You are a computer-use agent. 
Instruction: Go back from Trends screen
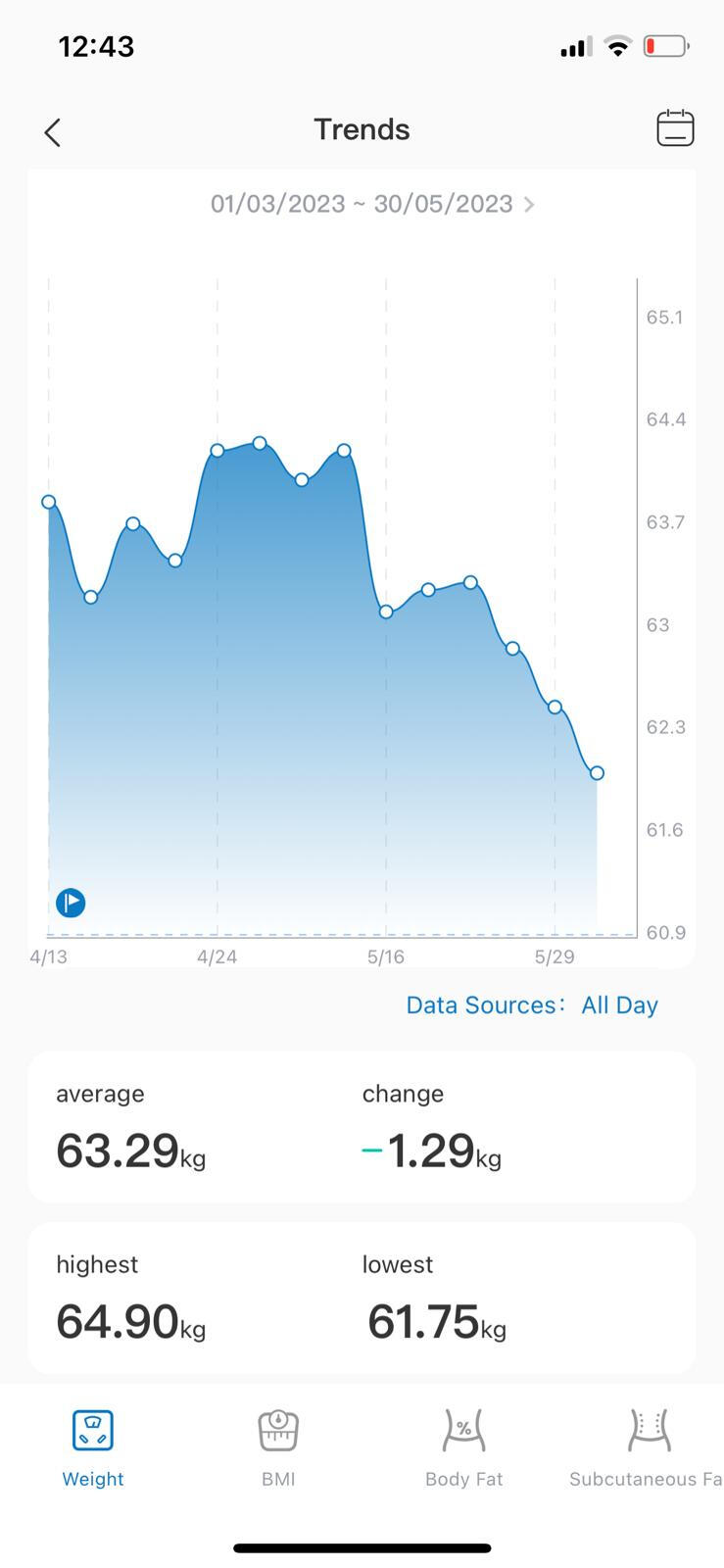pyautogui.click(x=53, y=132)
